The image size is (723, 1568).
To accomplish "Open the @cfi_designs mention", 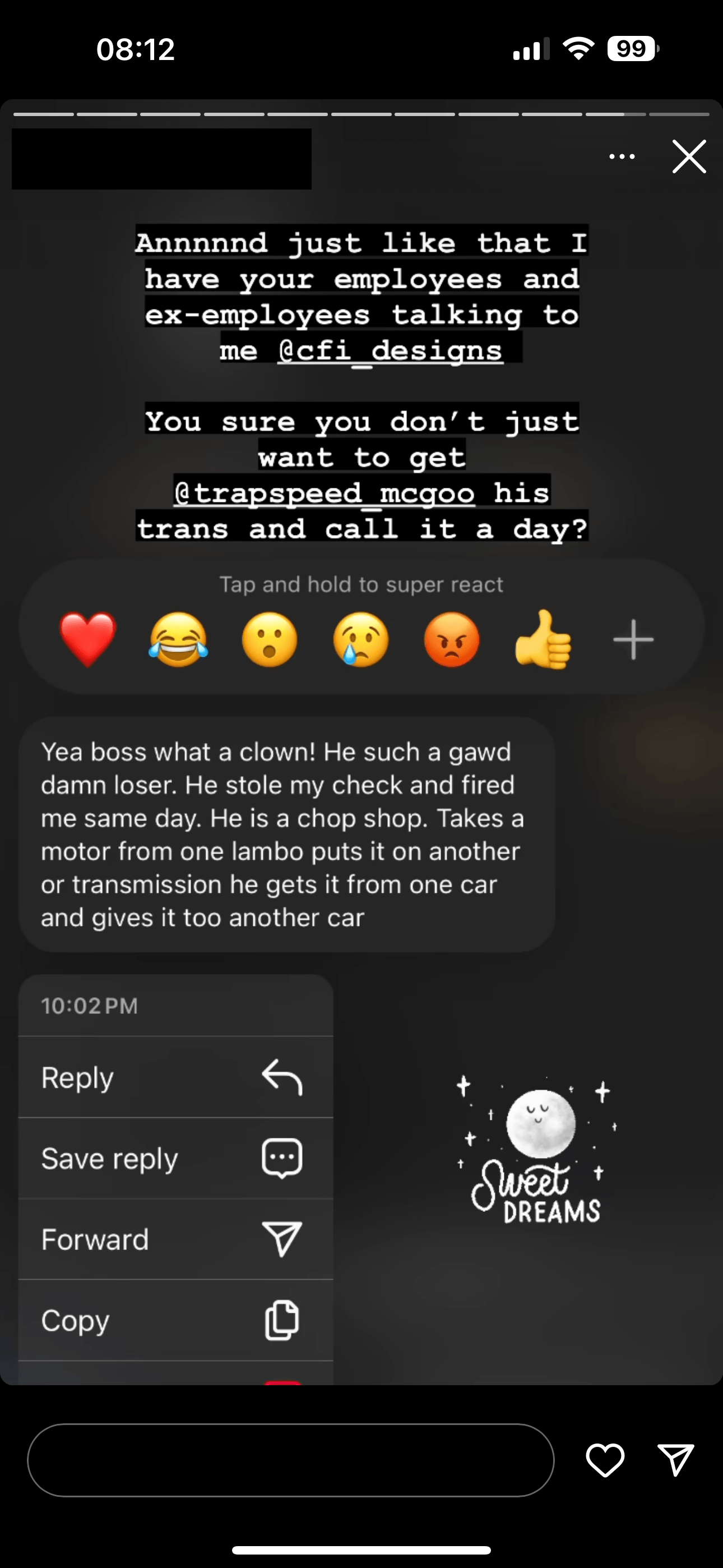I will [390, 351].
